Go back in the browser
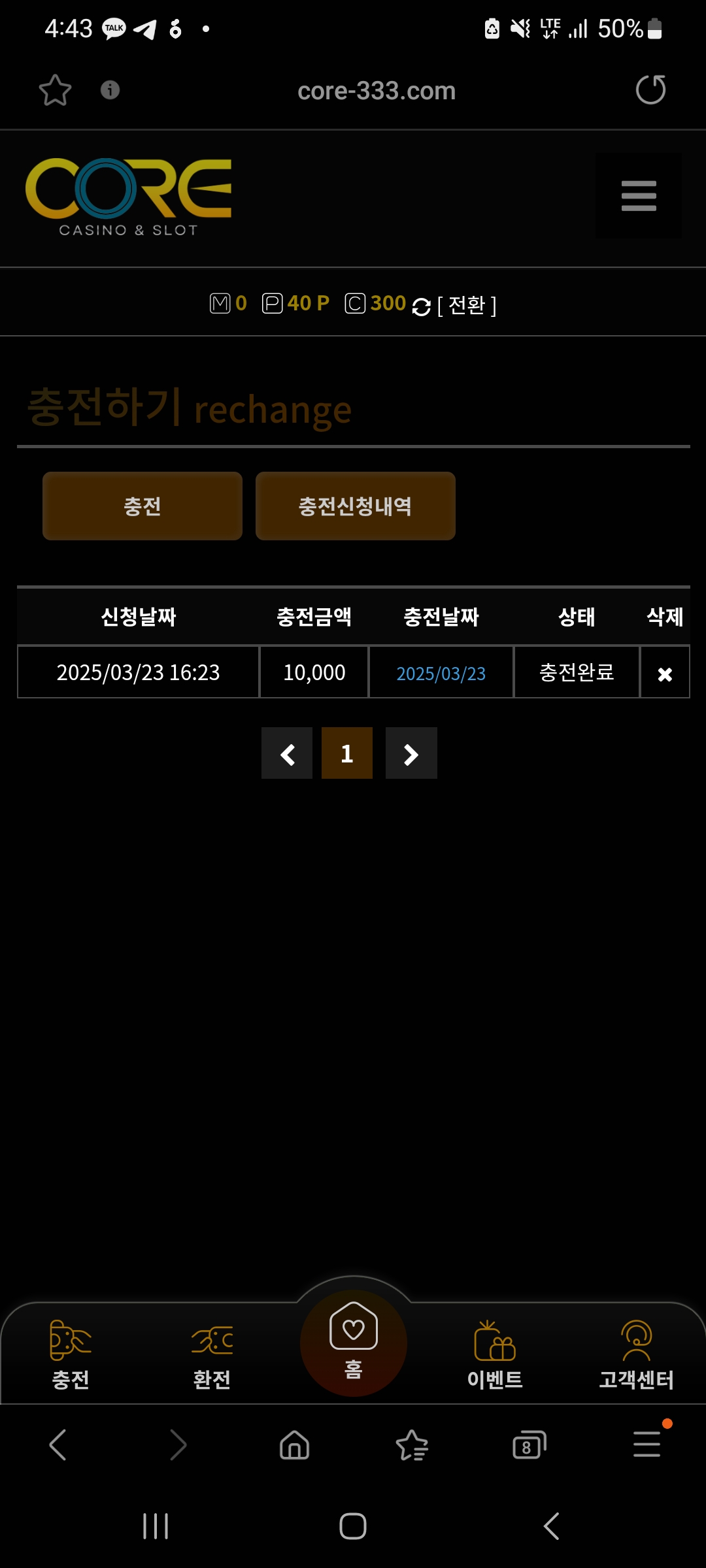The width and height of the screenshot is (706, 1568). pos(59,1445)
